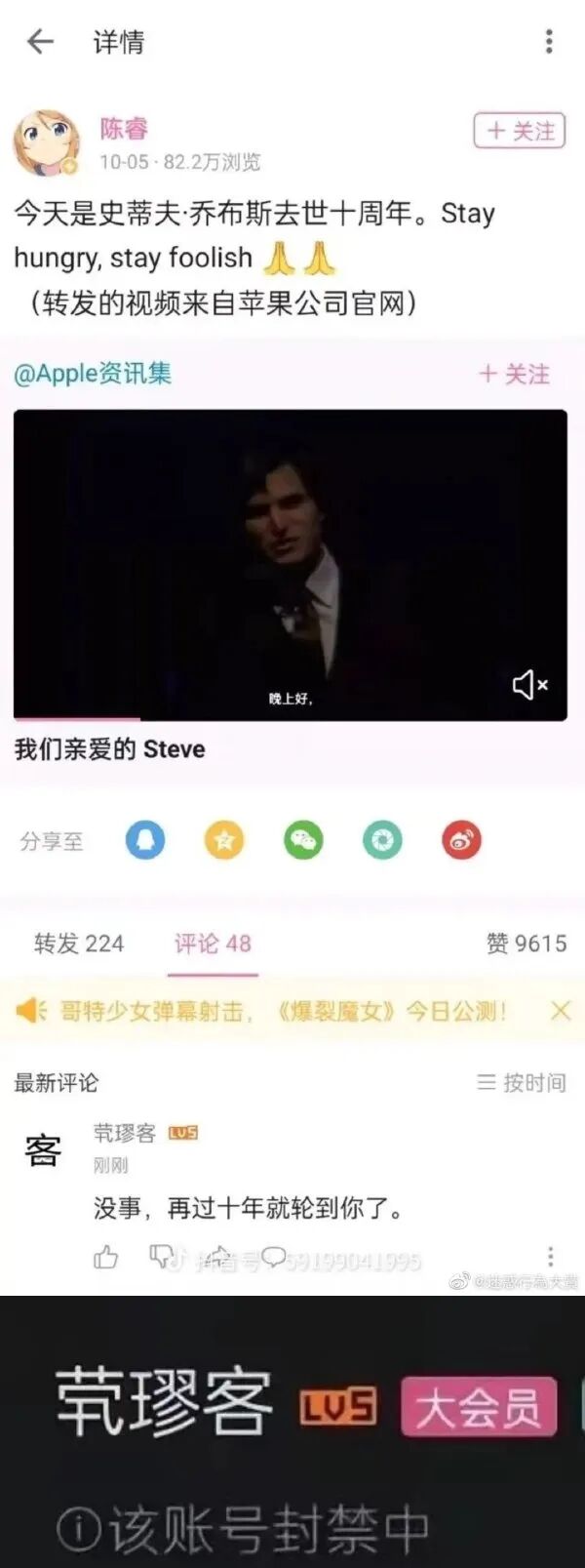The height and width of the screenshot is (1568, 585).
Task: Change comment sorting via 按时间
Action: [x=522, y=1082]
